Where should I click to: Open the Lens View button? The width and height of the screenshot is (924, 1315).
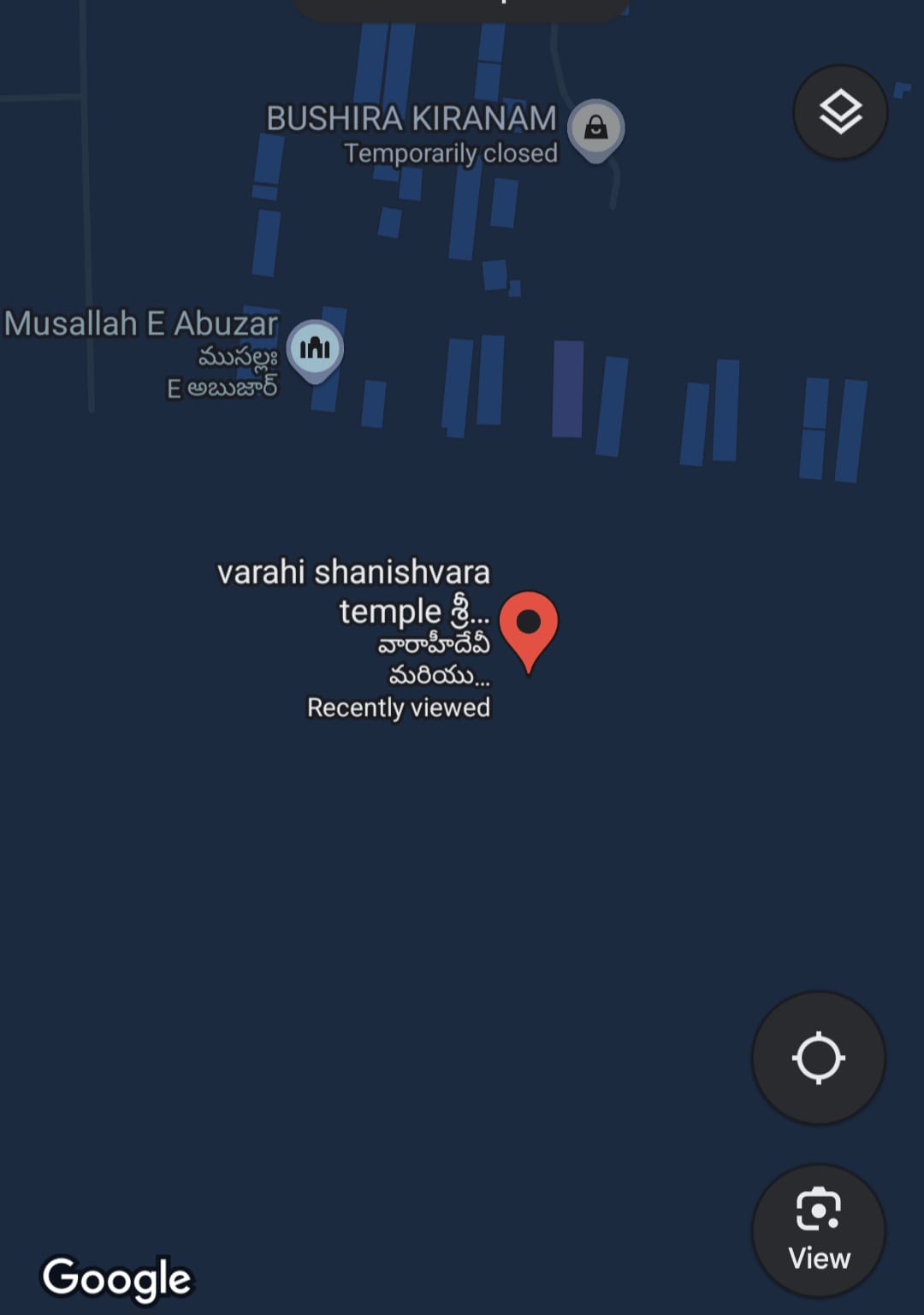click(818, 1230)
